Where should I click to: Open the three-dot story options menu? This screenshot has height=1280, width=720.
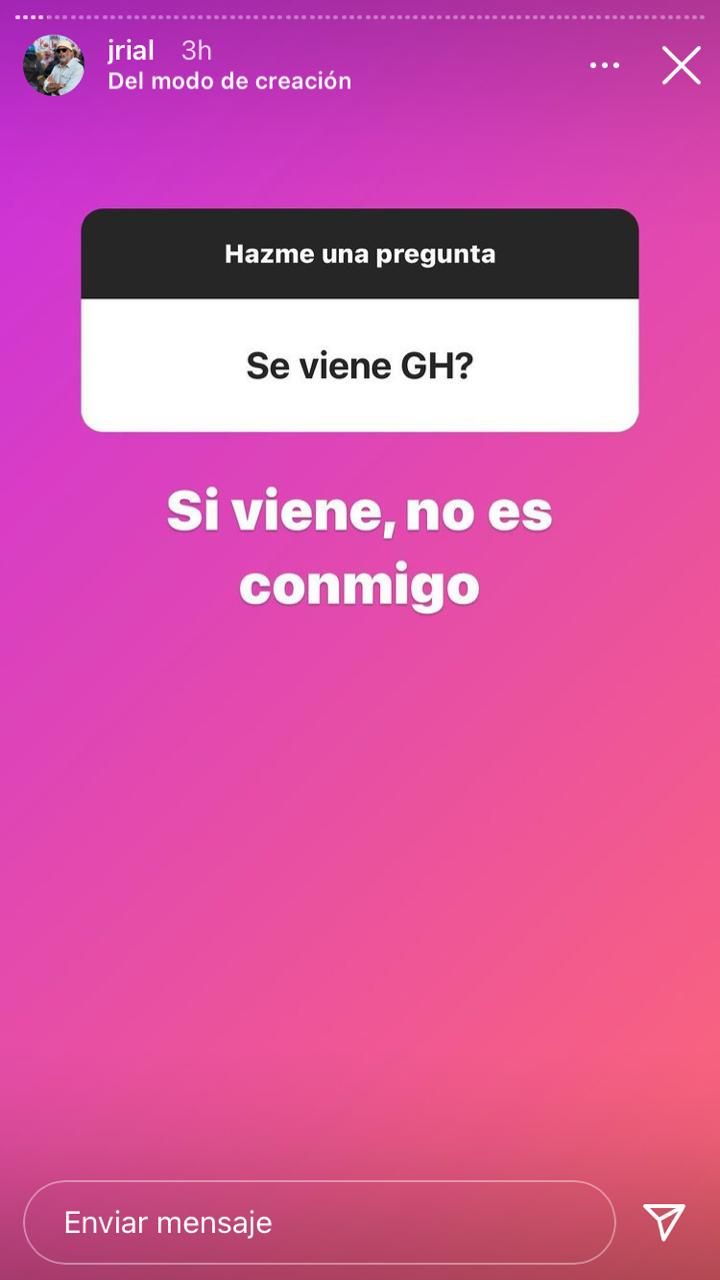point(604,66)
